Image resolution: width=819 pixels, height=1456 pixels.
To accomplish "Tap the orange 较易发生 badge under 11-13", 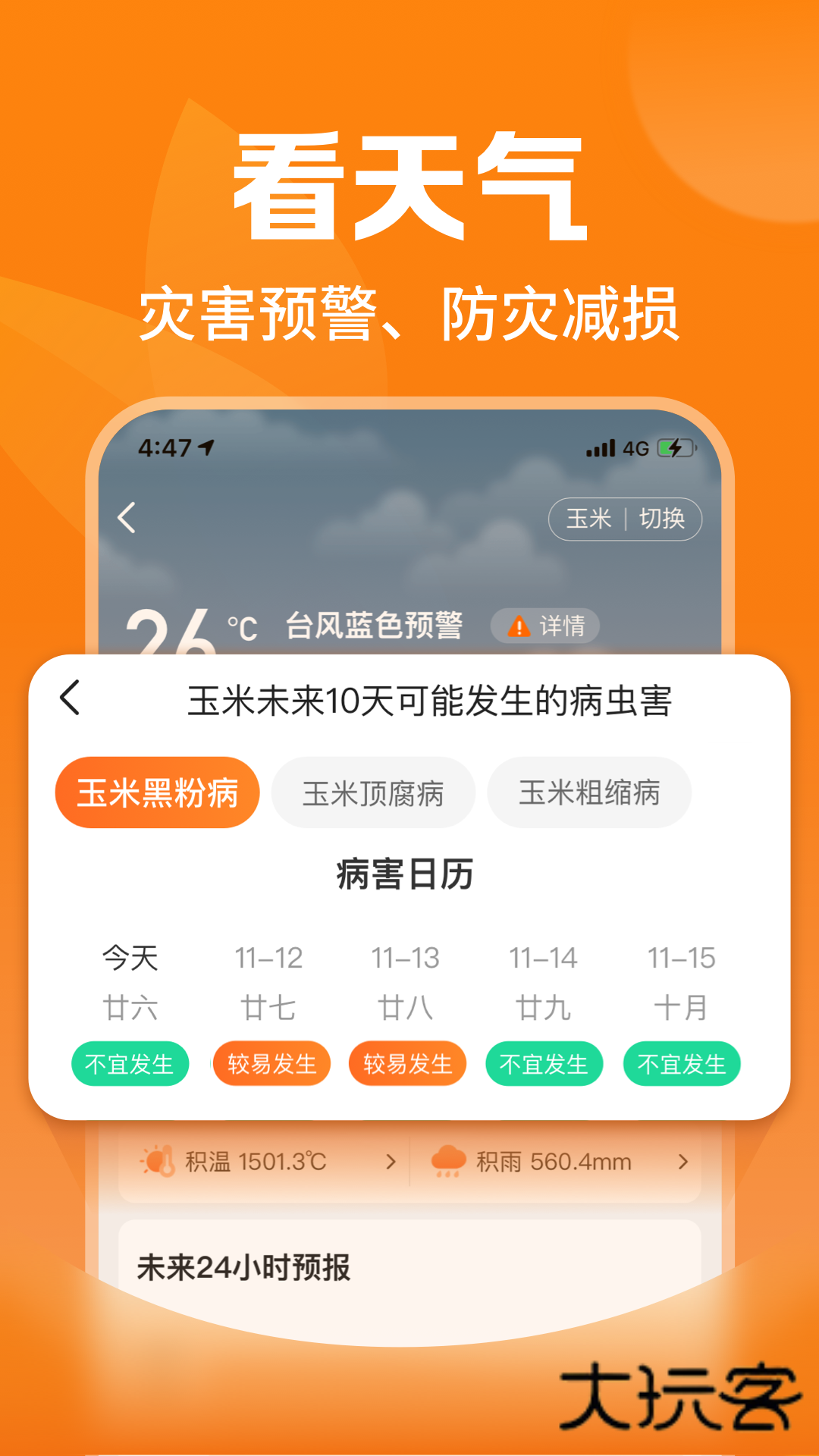I will point(406,1063).
